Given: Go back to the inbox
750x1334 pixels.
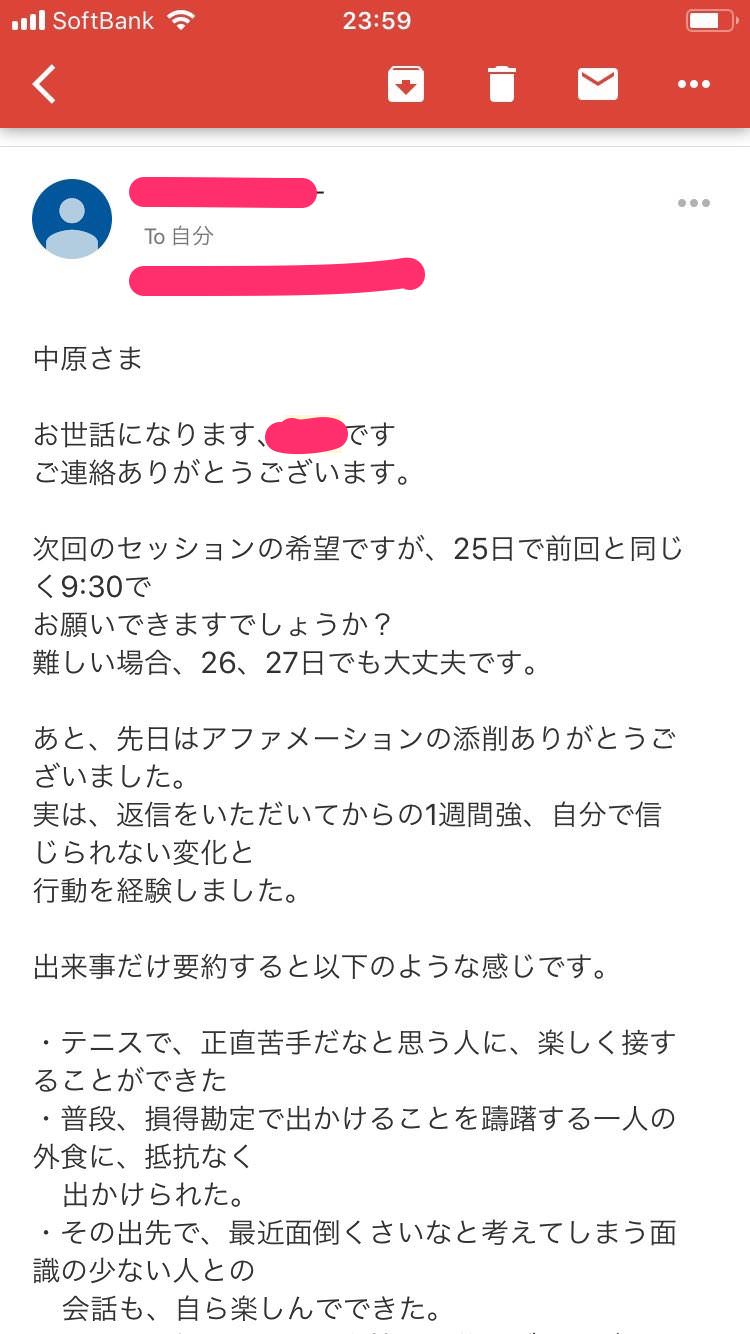Looking at the screenshot, I should coord(44,84).
